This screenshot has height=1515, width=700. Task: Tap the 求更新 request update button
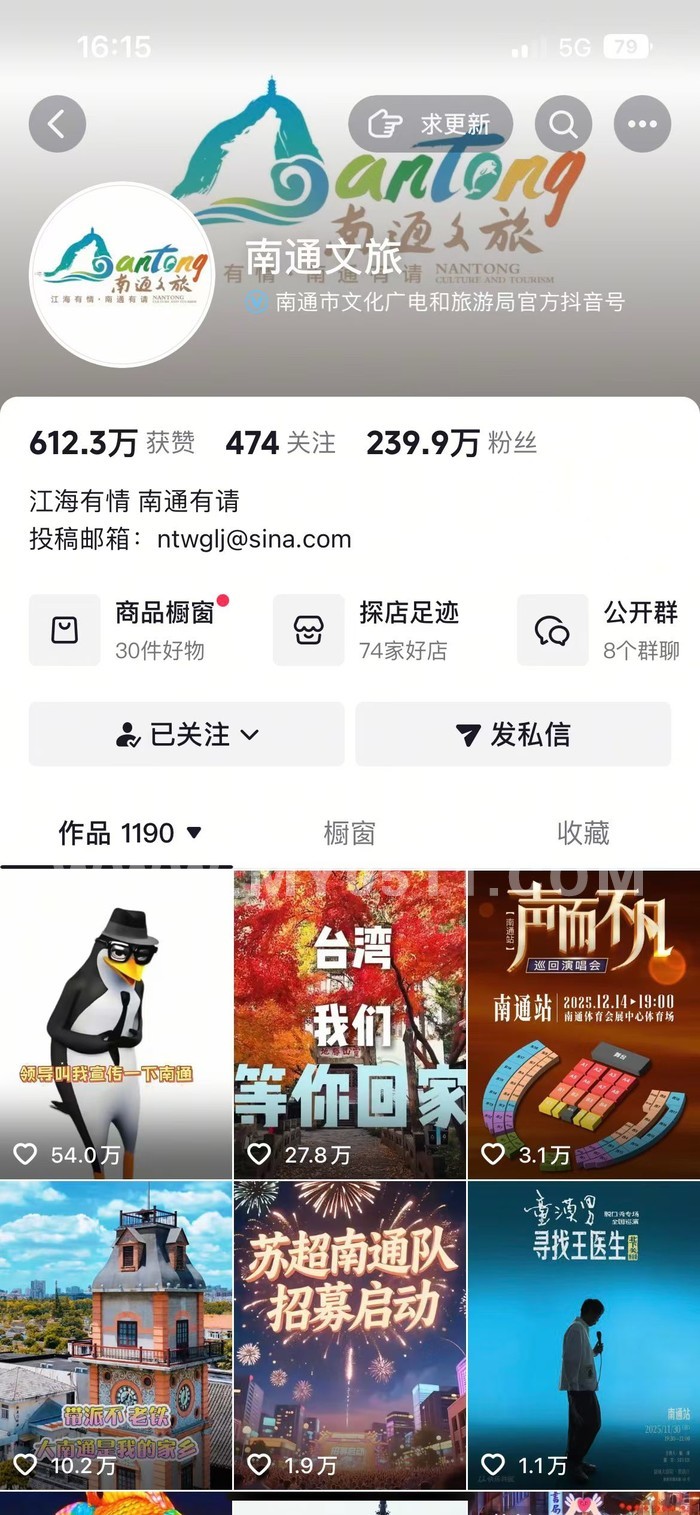point(430,125)
